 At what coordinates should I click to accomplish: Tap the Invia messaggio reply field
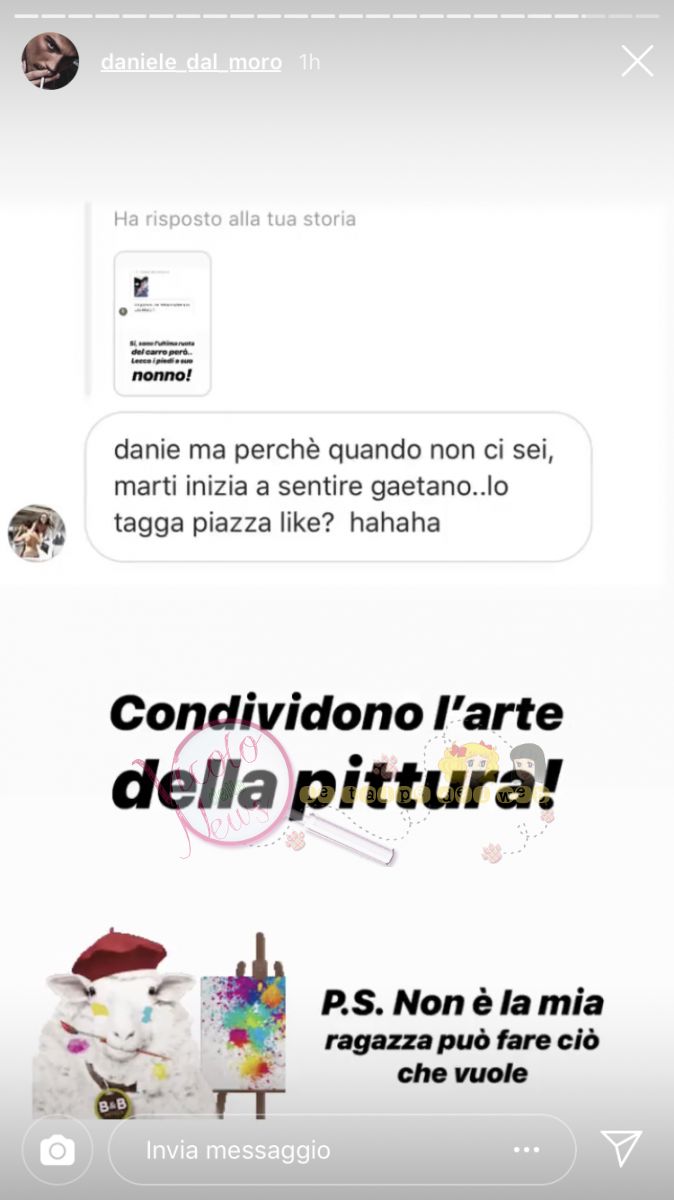300,1151
